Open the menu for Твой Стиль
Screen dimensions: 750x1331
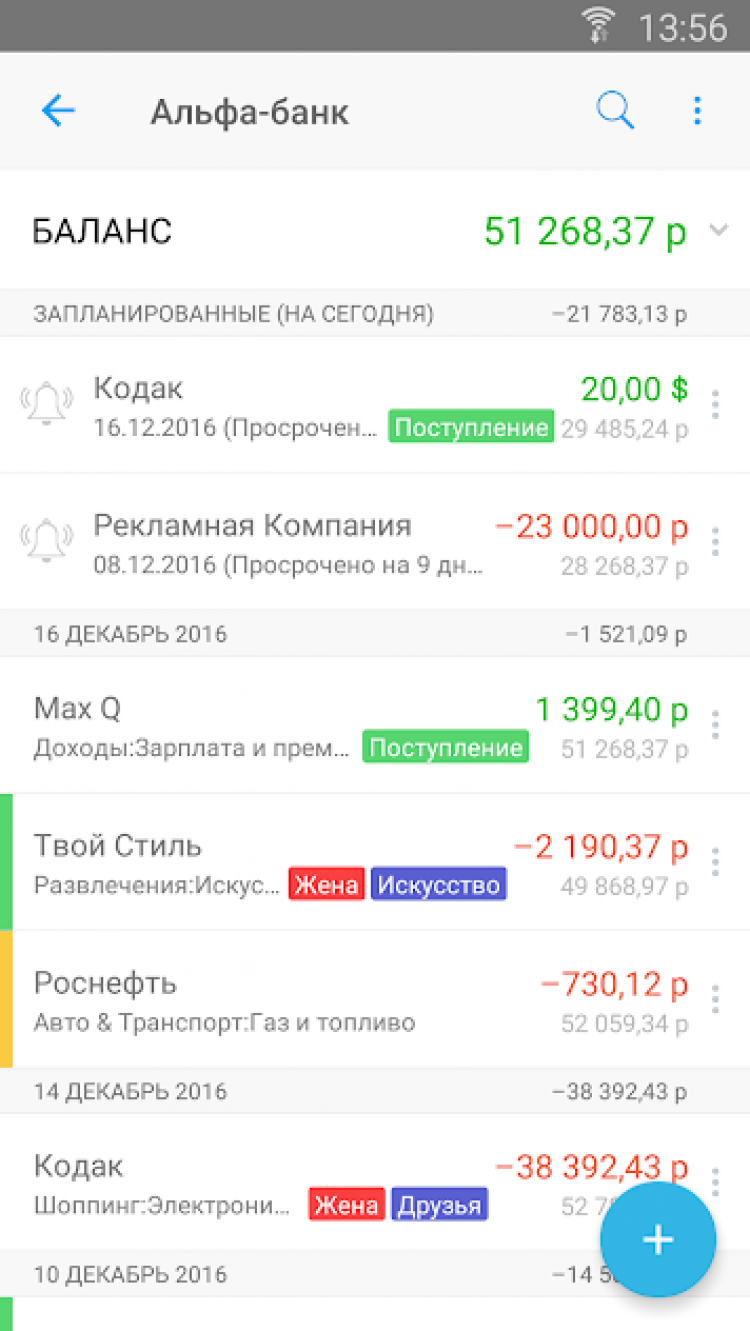[x=715, y=862]
